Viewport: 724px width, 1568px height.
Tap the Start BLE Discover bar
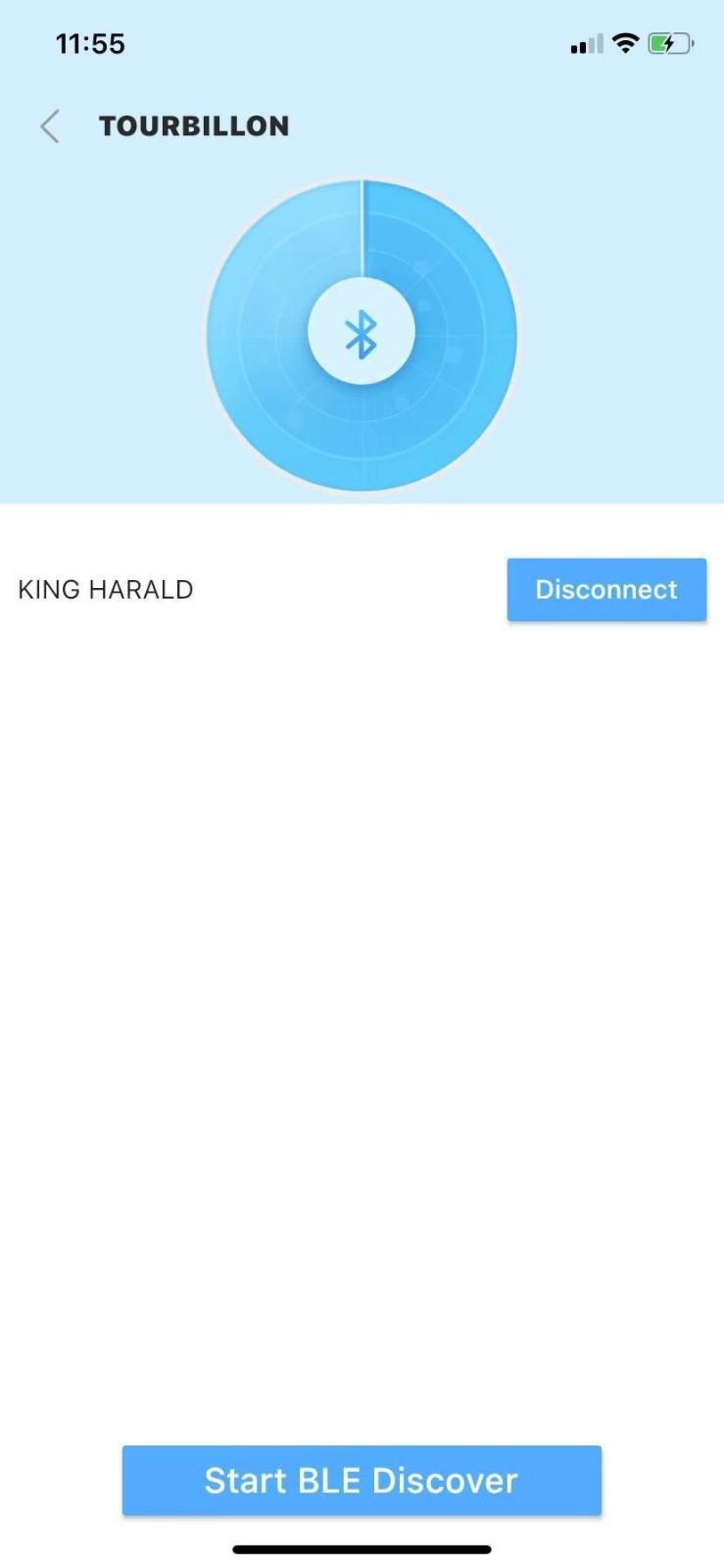pyautogui.click(x=362, y=1480)
